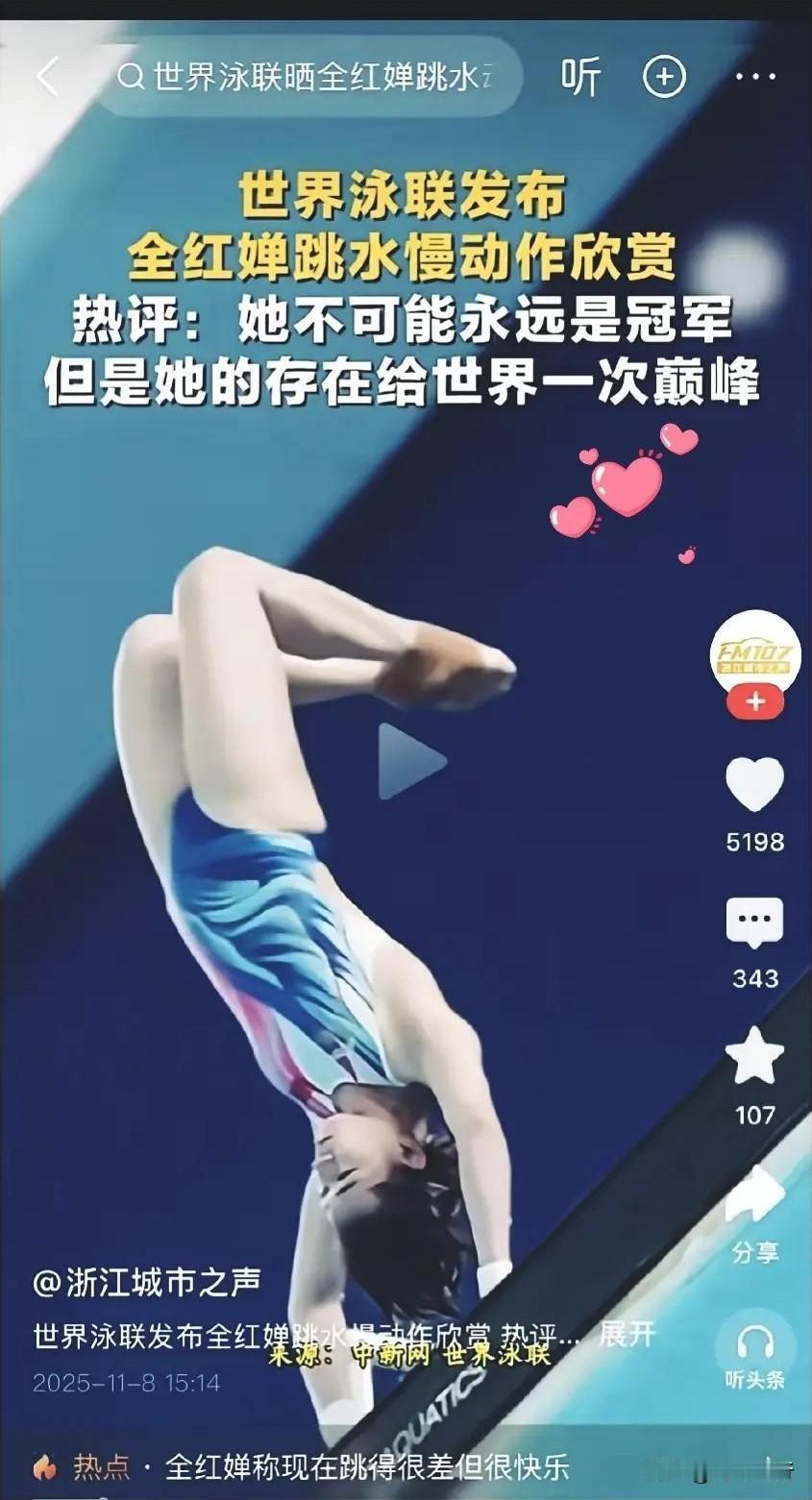The height and width of the screenshot is (1500, 812).
Task: Open the search box for 世界泳联晒全红婵跳水
Action: [x=308, y=77]
